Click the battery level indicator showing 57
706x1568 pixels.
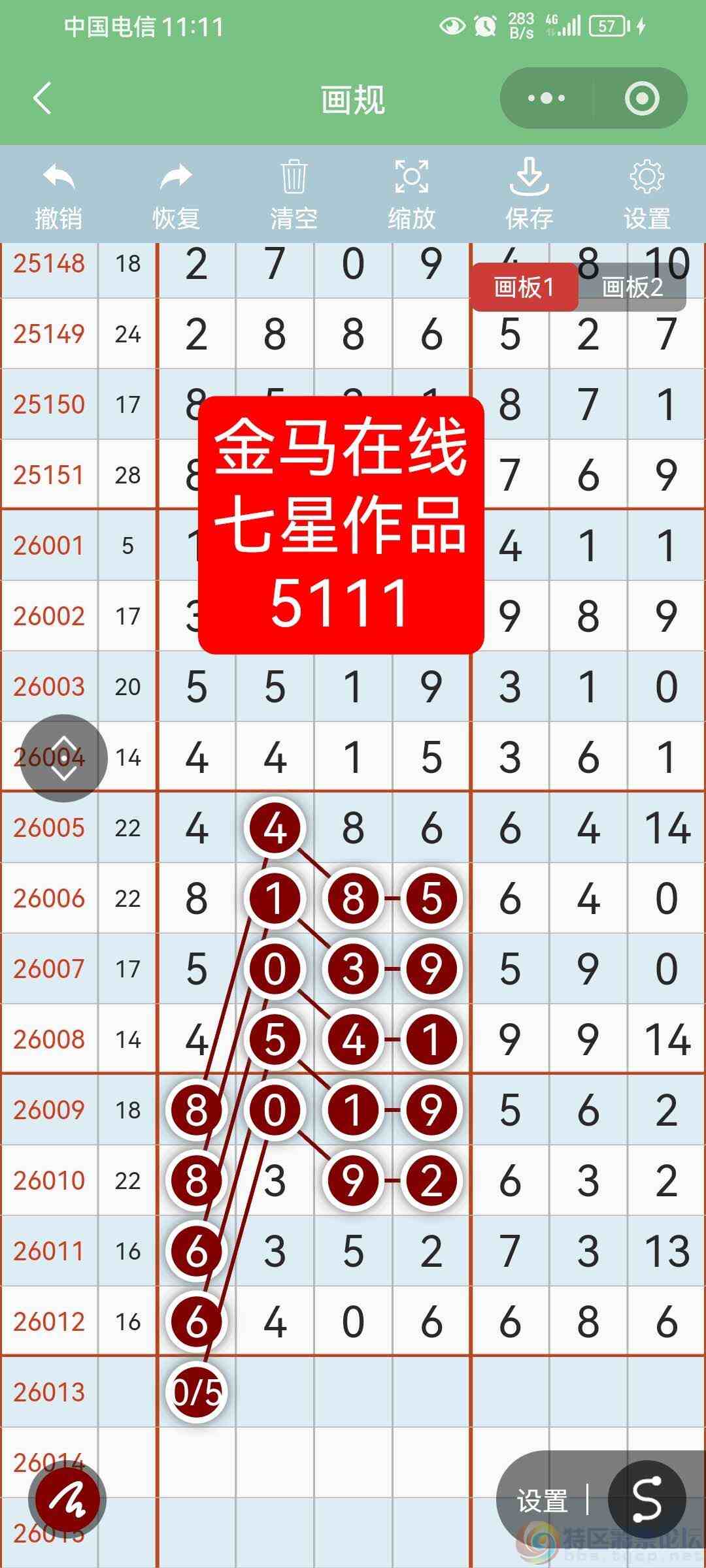[x=609, y=26]
